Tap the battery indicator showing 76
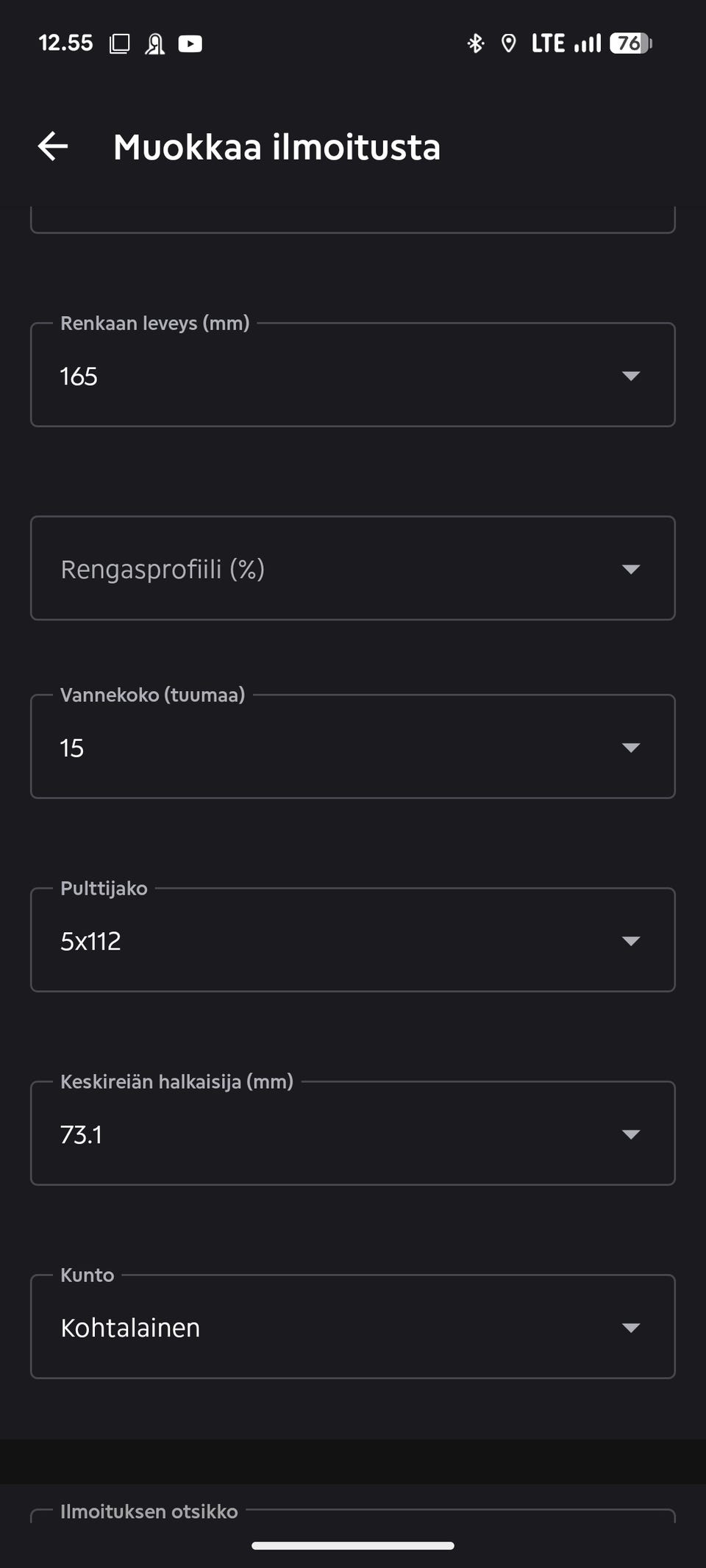The height and width of the screenshot is (1568, 706). click(631, 43)
